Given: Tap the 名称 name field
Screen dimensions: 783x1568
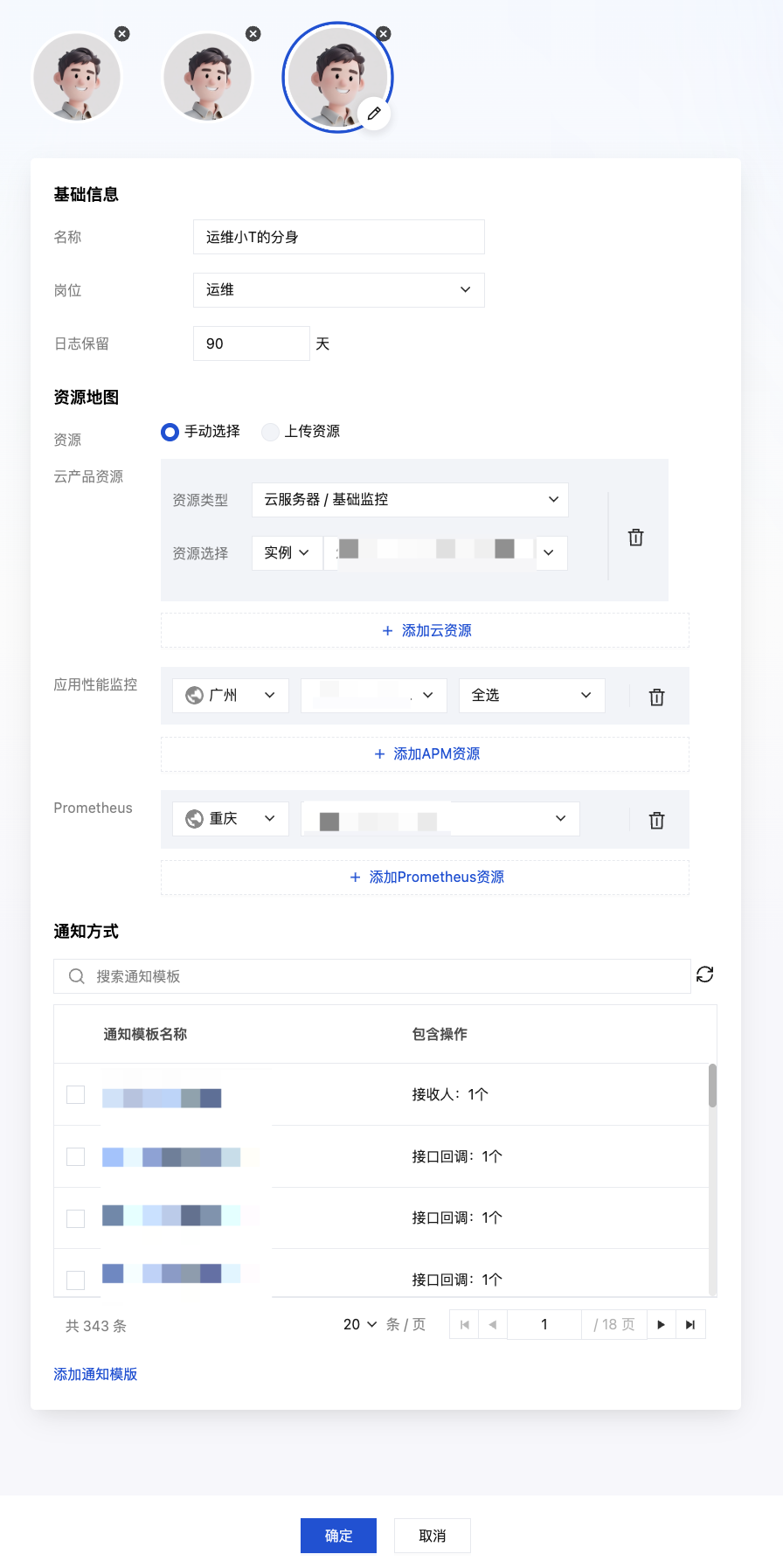Looking at the screenshot, I should tap(338, 237).
